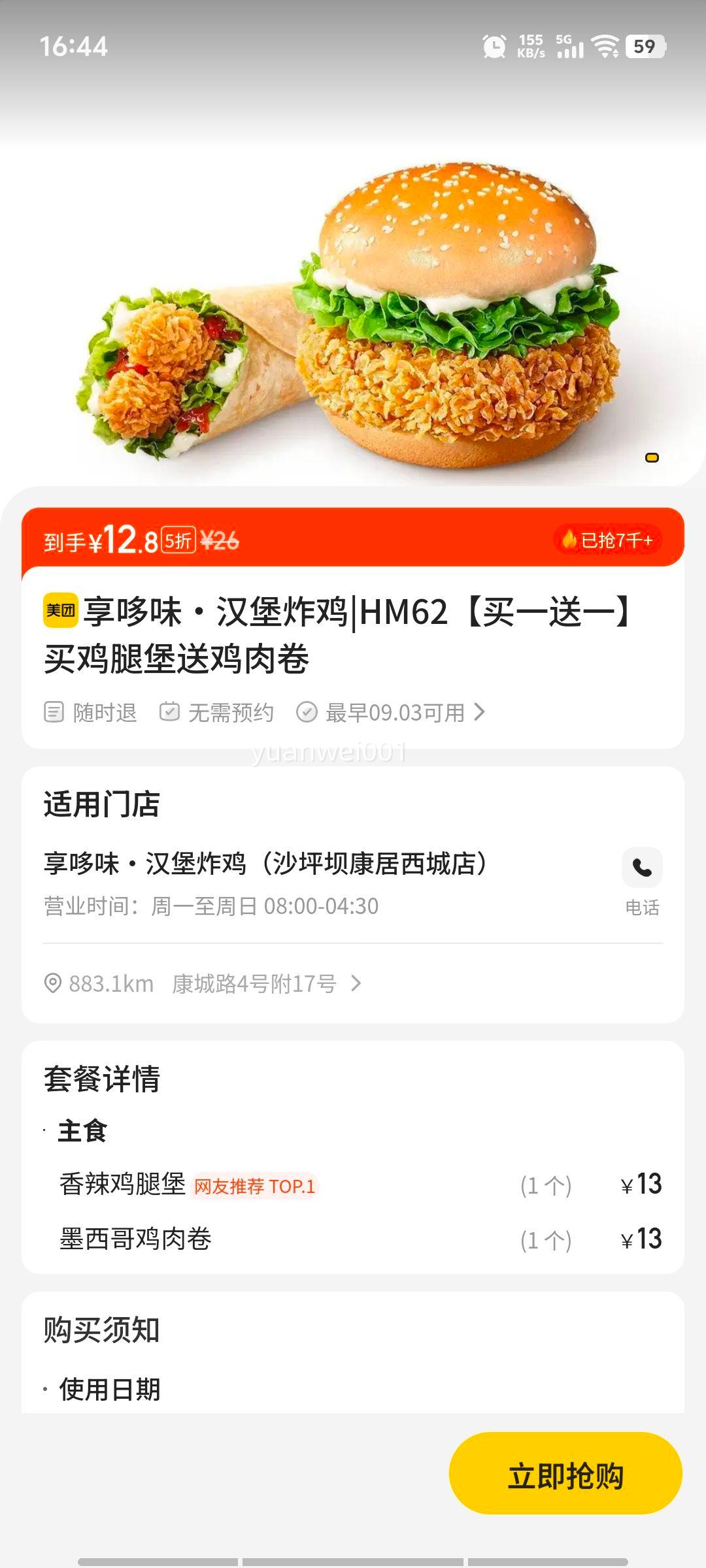Viewport: 706px width, 1568px height.
Task: View the burger and wrap product photo
Action: click(353, 314)
